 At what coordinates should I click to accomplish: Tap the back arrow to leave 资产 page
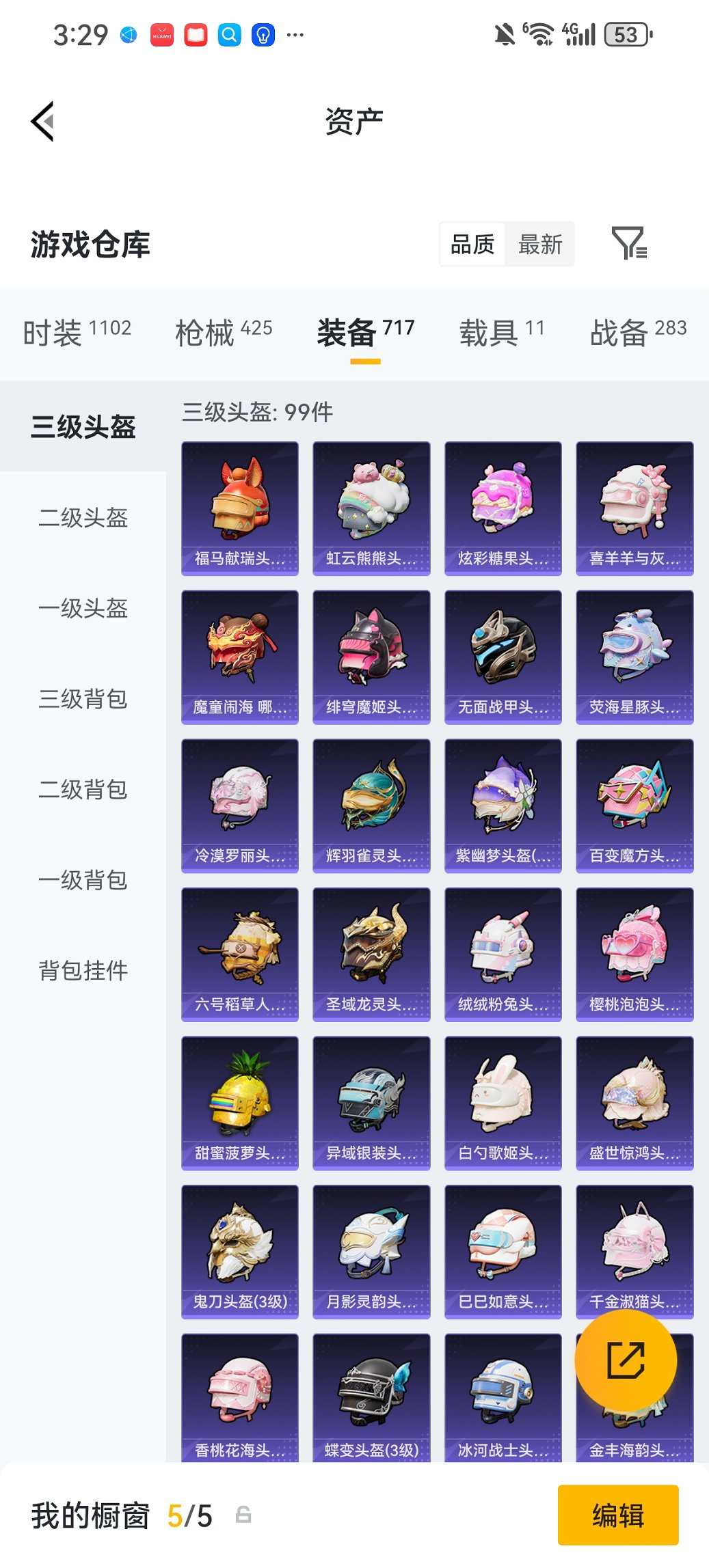(x=42, y=120)
